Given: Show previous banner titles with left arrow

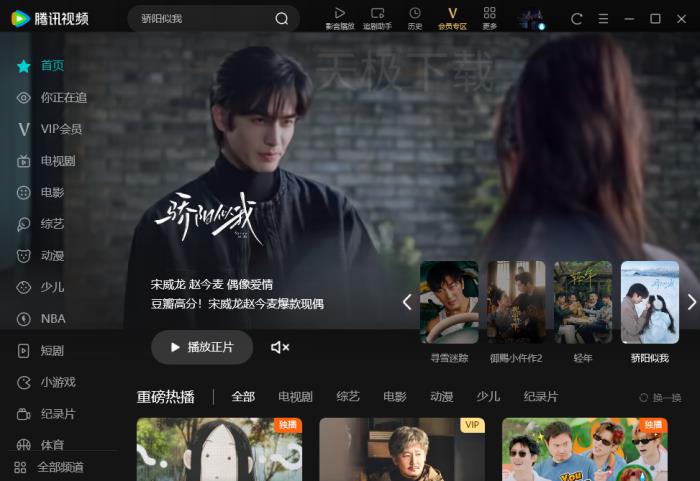Looking at the screenshot, I should tap(407, 302).
